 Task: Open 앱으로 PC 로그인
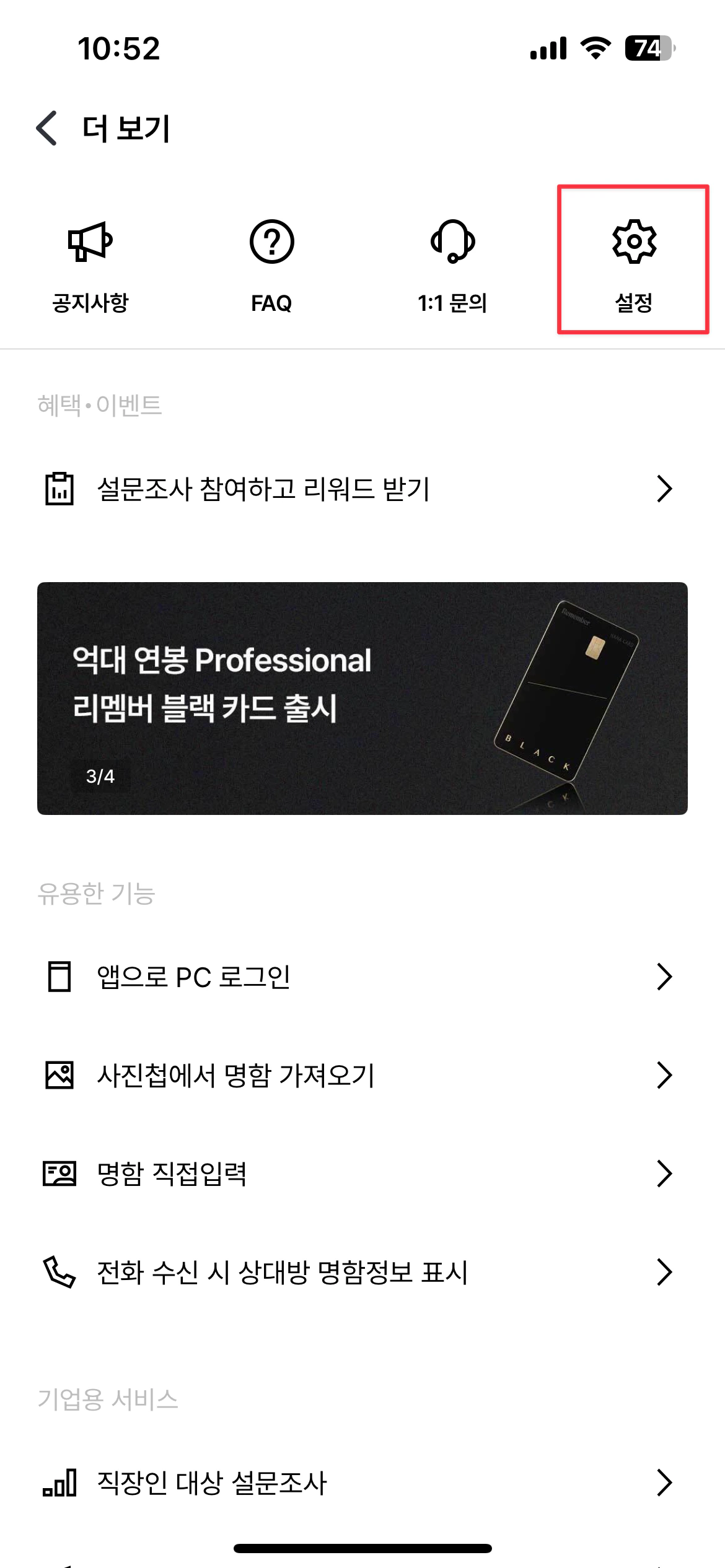point(362,977)
